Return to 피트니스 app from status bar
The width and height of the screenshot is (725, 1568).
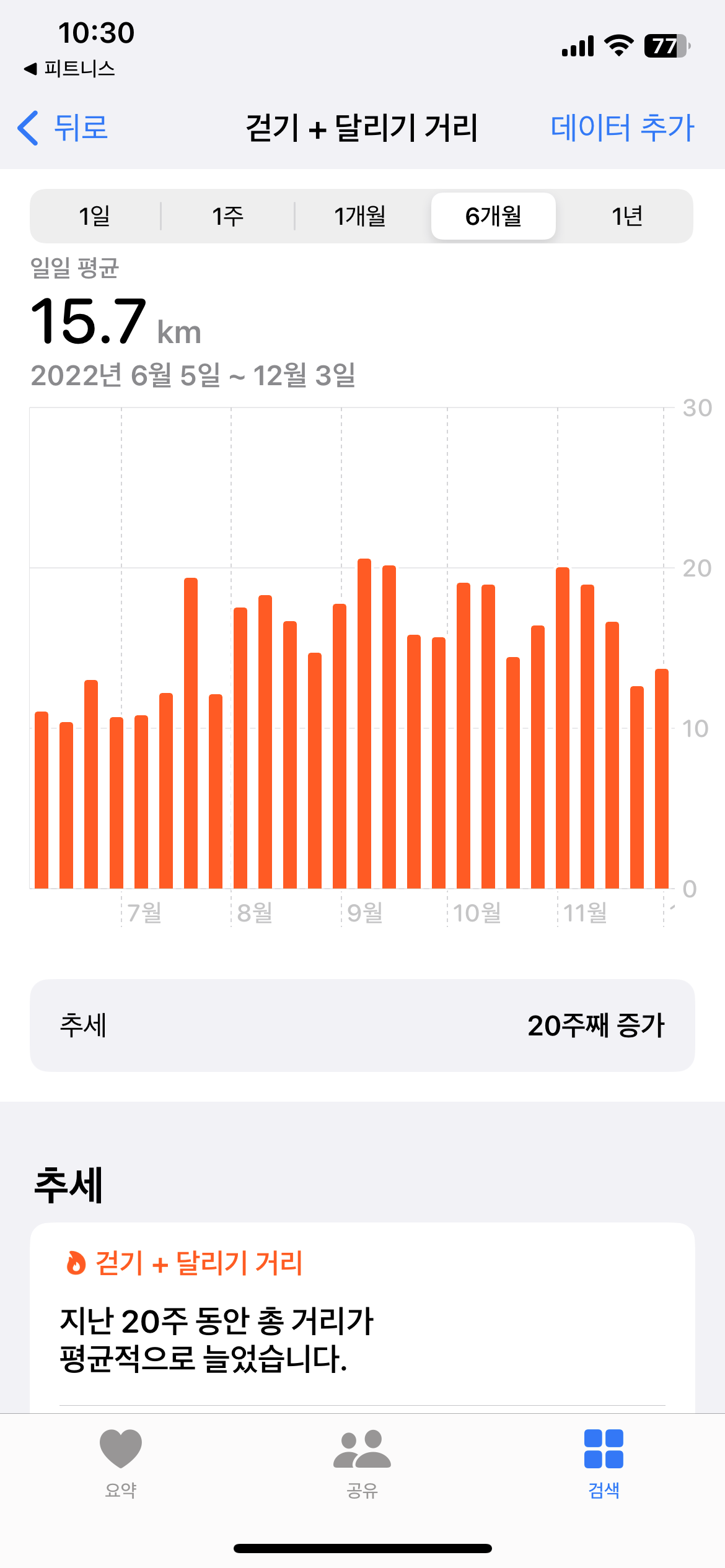tap(69, 68)
